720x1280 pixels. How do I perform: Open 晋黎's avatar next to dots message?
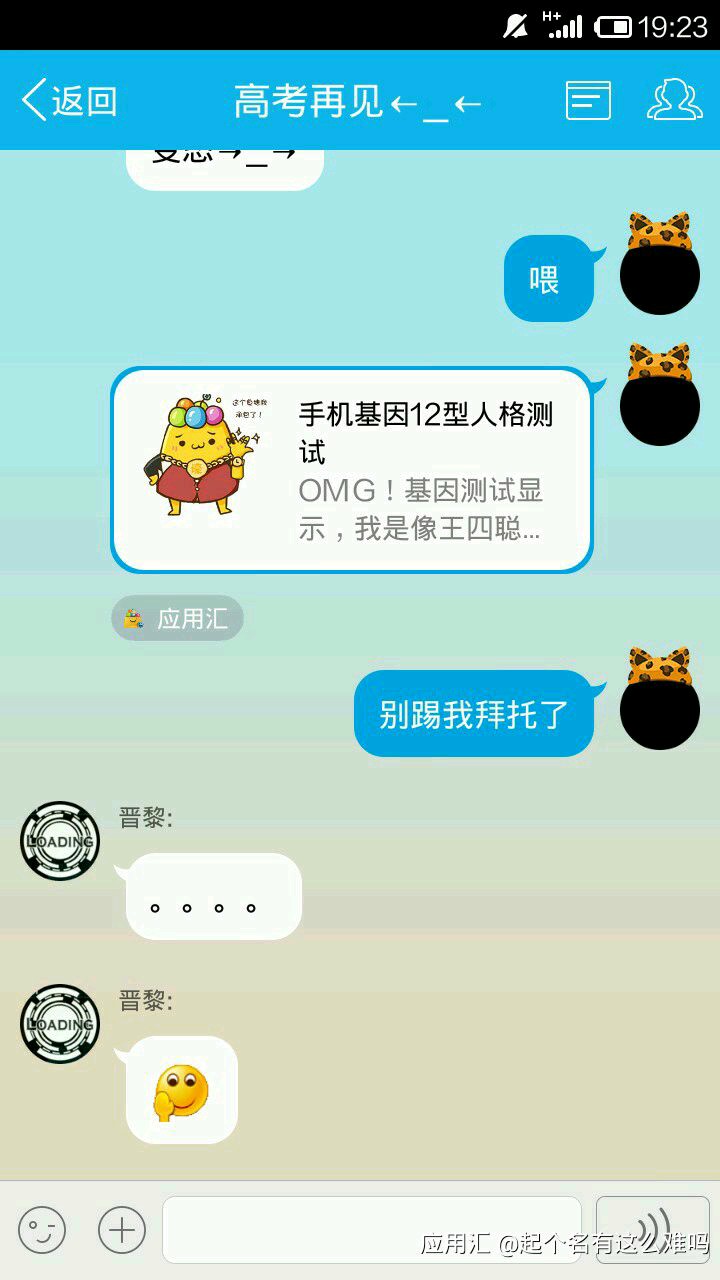[x=60, y=841]
